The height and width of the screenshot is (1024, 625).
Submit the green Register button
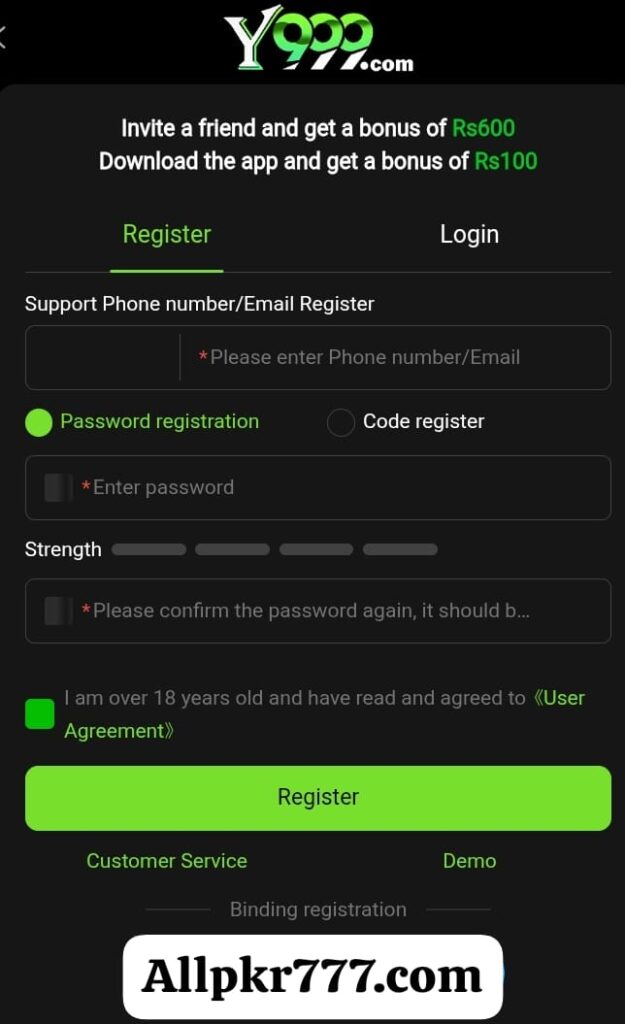coord(318,798)
